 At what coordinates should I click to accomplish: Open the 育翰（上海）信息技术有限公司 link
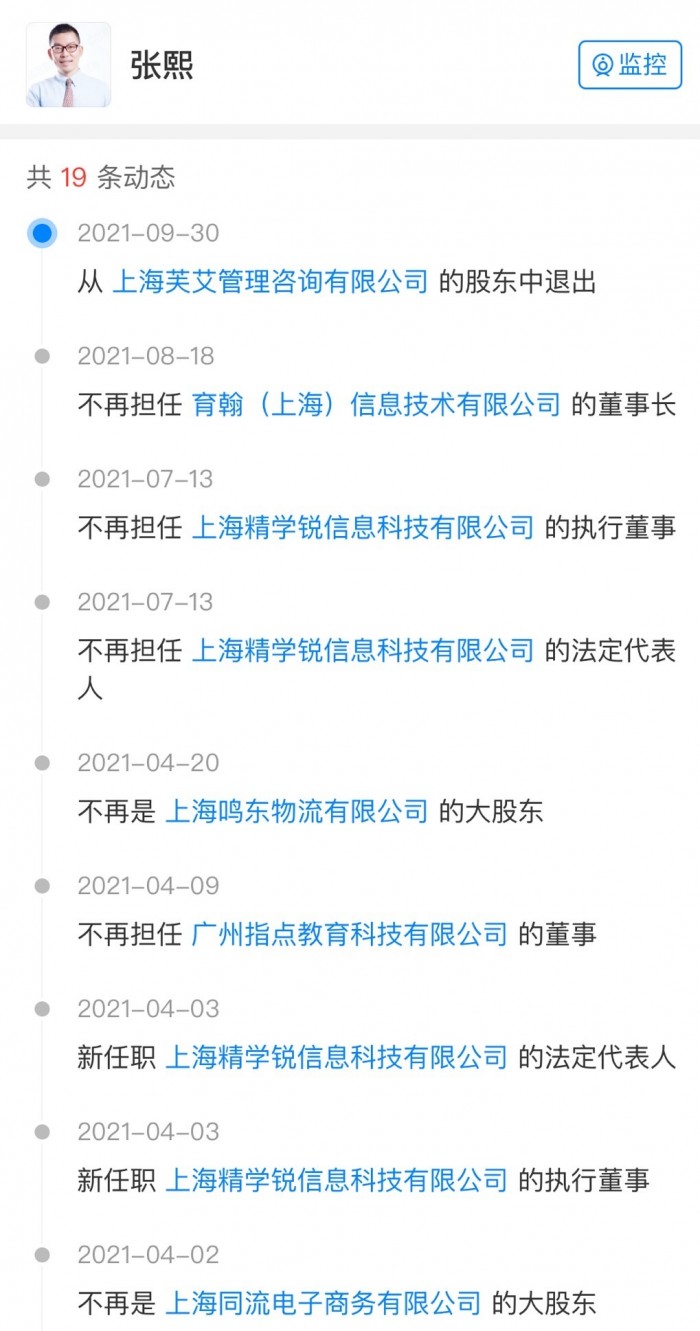[x=376, y=405]
